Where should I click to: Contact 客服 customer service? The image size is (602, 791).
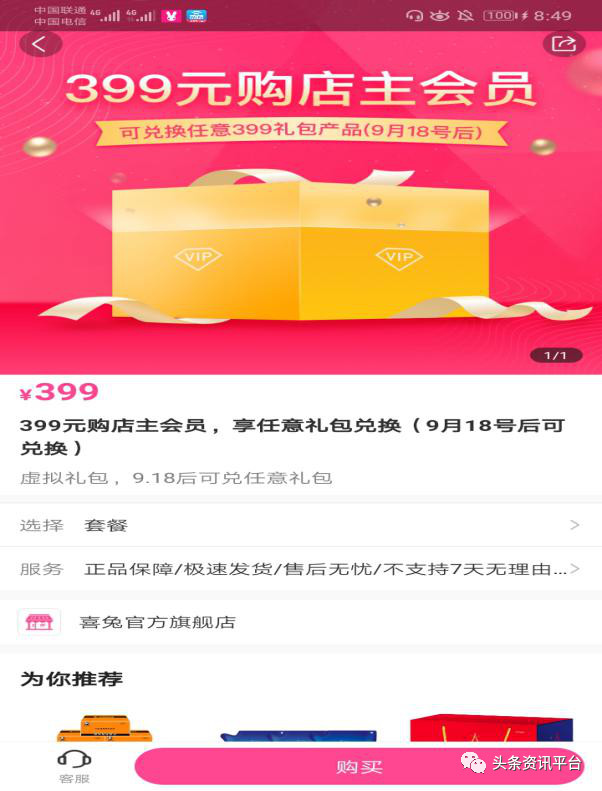(74, 765)
